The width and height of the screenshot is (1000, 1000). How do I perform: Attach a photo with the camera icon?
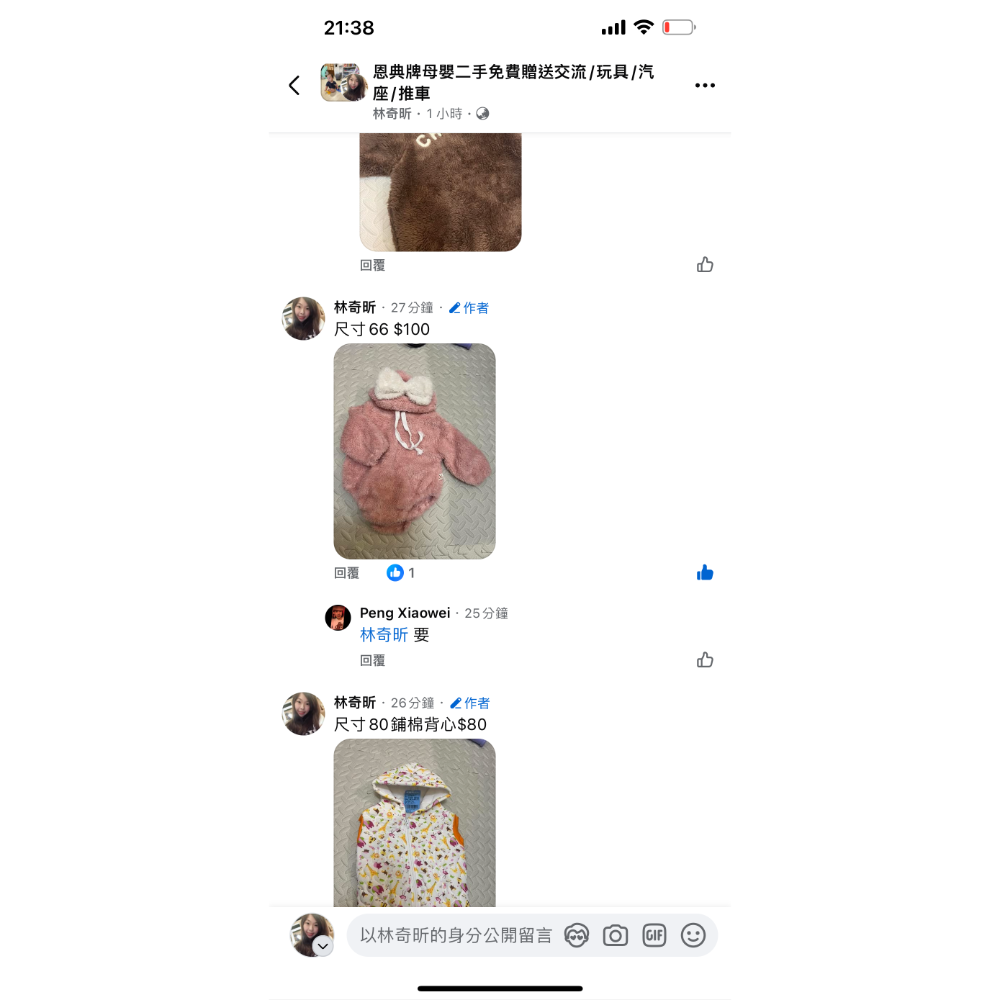615,936
